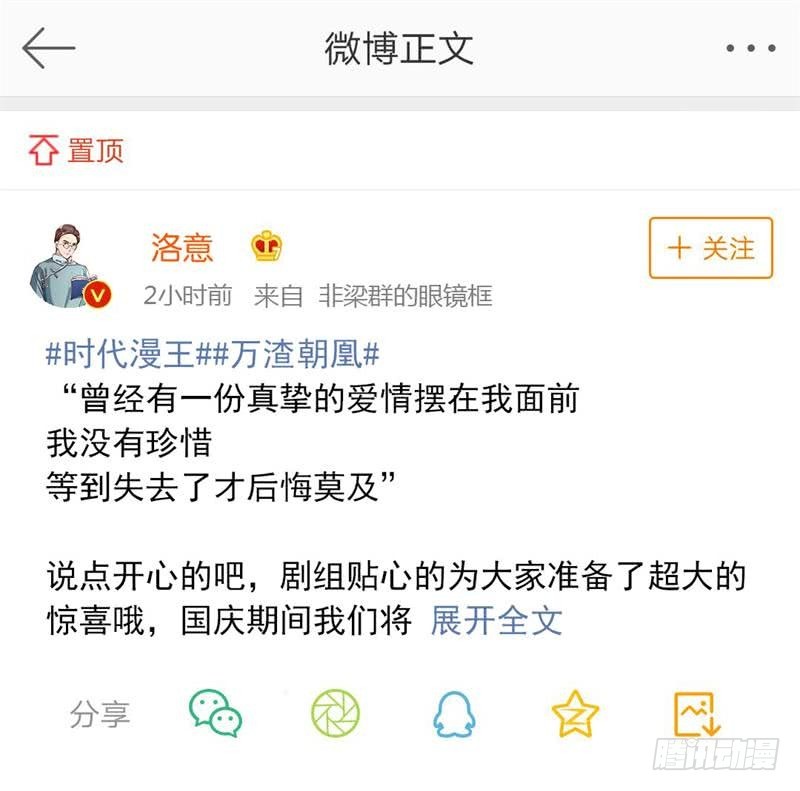Open the 非梁群的眼镜框 source link

coord(405,296)
